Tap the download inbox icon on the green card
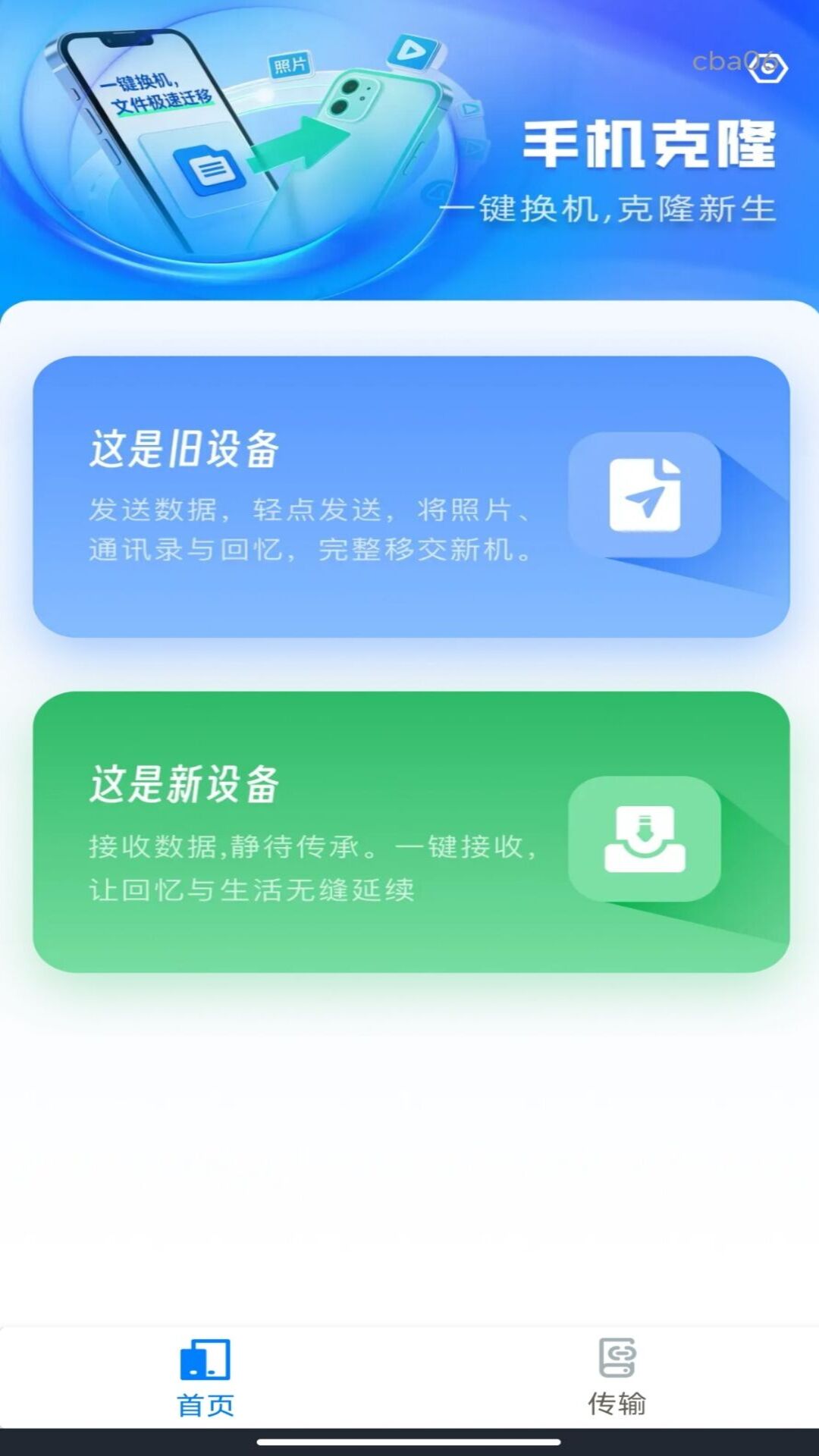This screenshot has width=819, height=1456. click(x=646, y=837)
